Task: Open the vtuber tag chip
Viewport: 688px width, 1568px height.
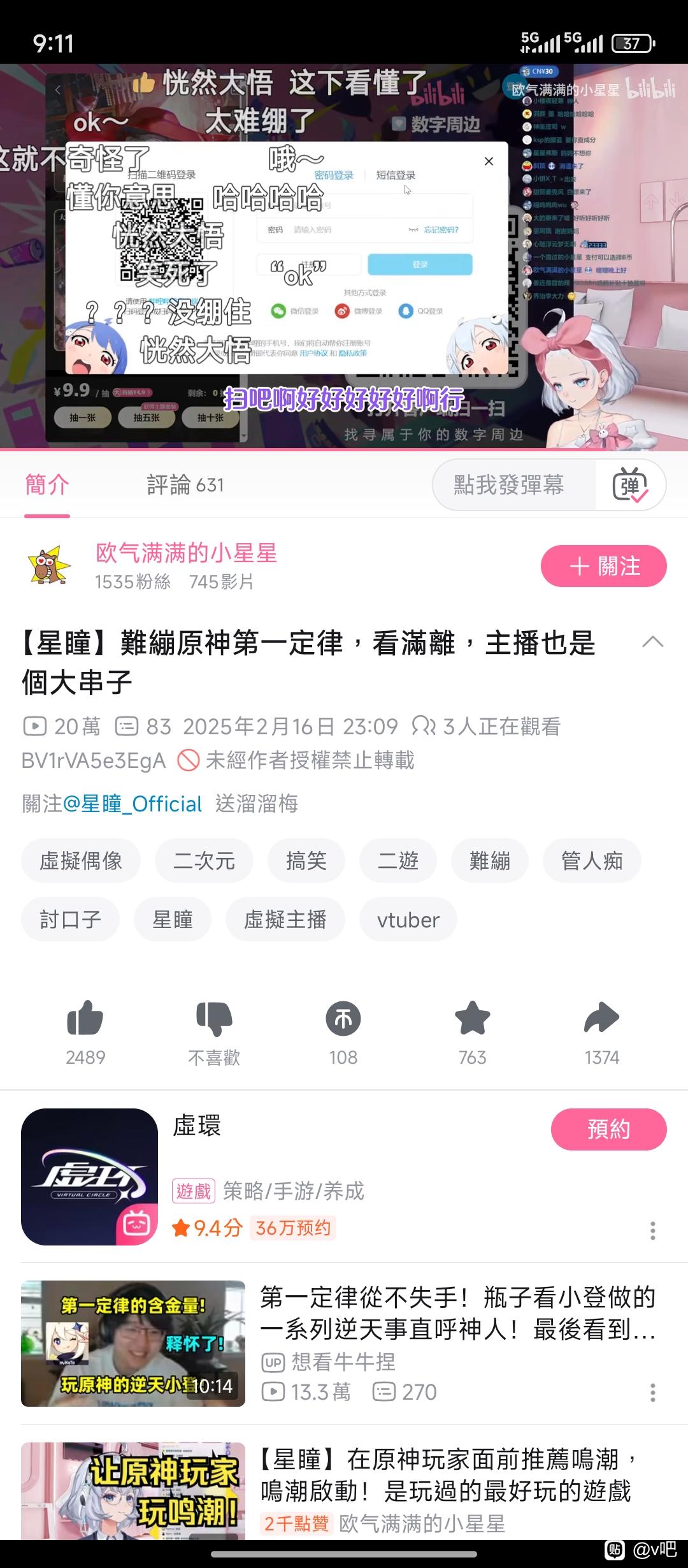Action: point(408,920)
